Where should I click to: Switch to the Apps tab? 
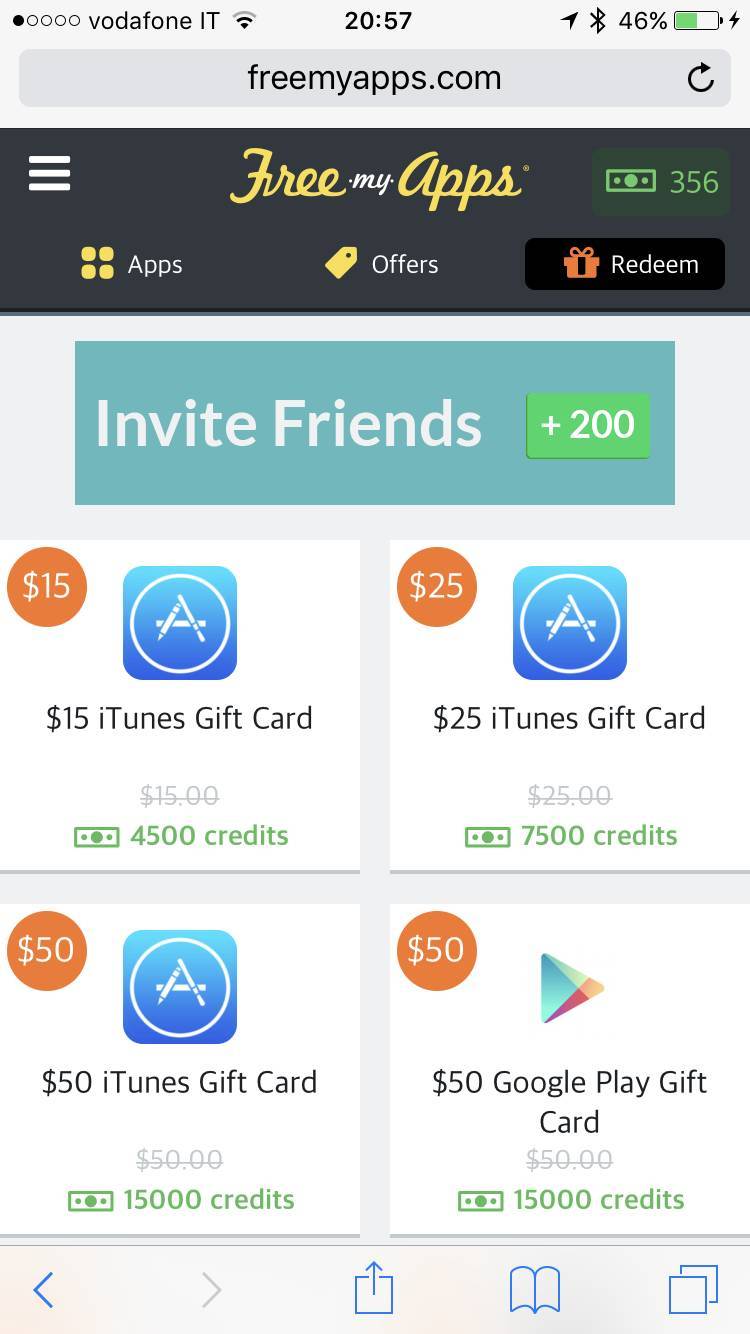(132, 264)
